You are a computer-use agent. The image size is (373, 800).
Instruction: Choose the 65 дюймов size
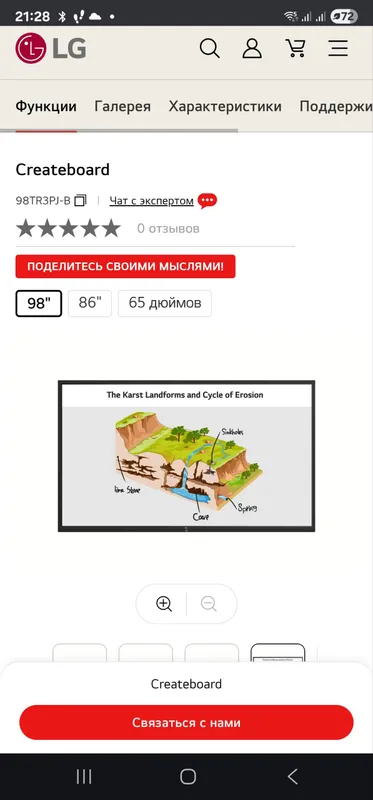point(165,303)
